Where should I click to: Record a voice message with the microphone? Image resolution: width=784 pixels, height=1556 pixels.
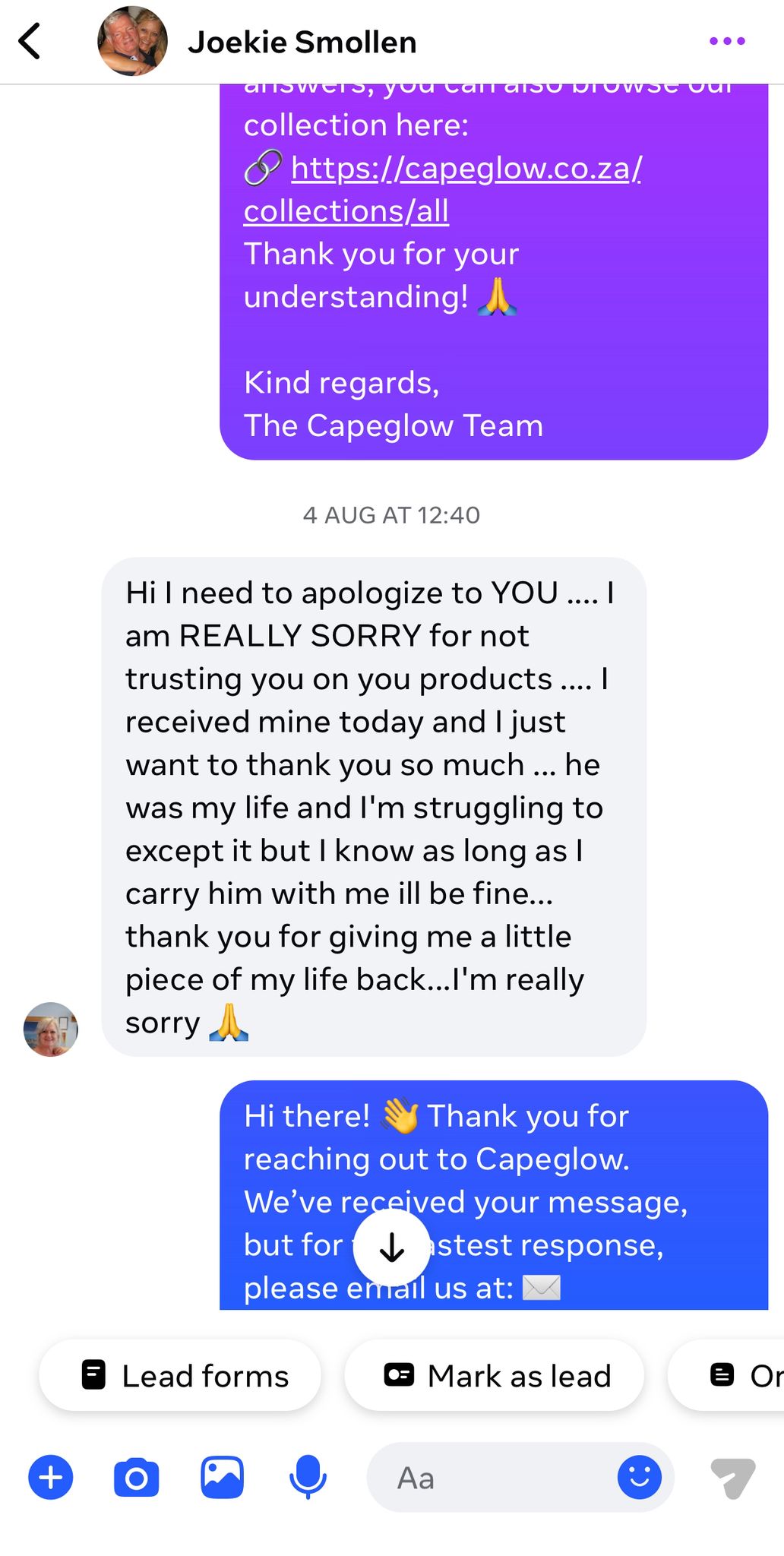[x=308, y=1478]
